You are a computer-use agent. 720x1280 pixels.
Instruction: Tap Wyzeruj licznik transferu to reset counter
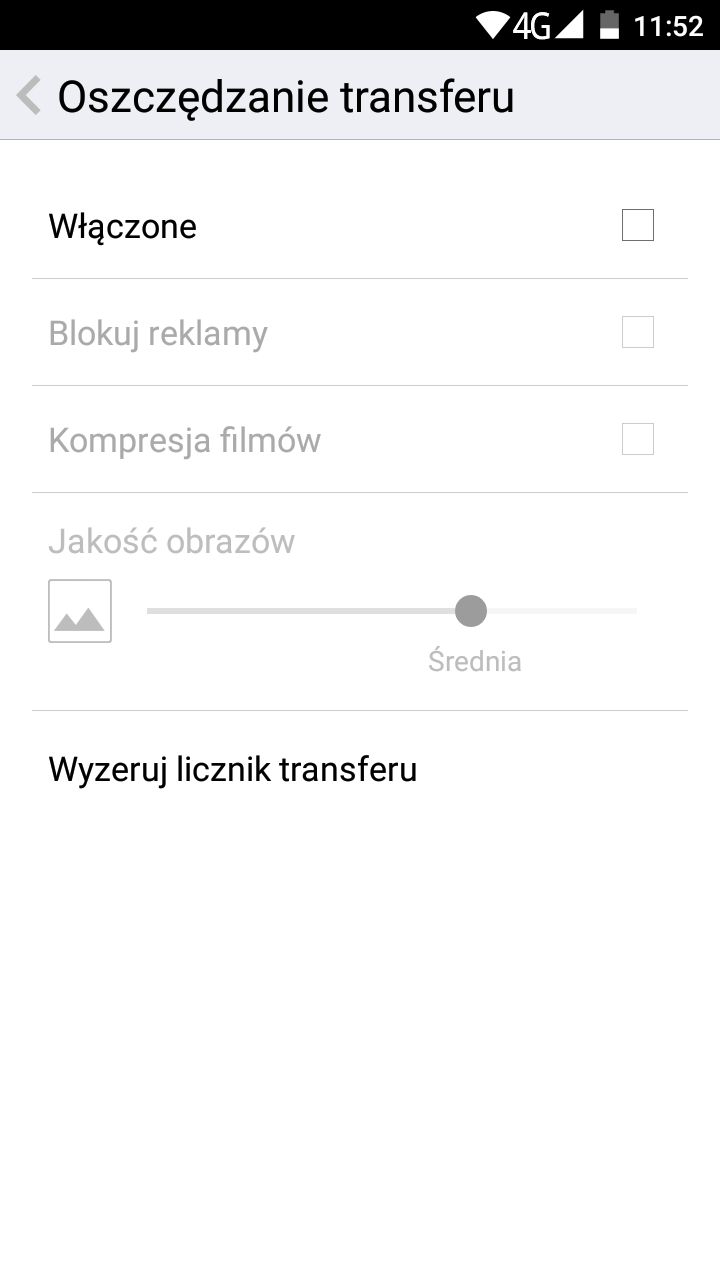[x=234, y=768]
